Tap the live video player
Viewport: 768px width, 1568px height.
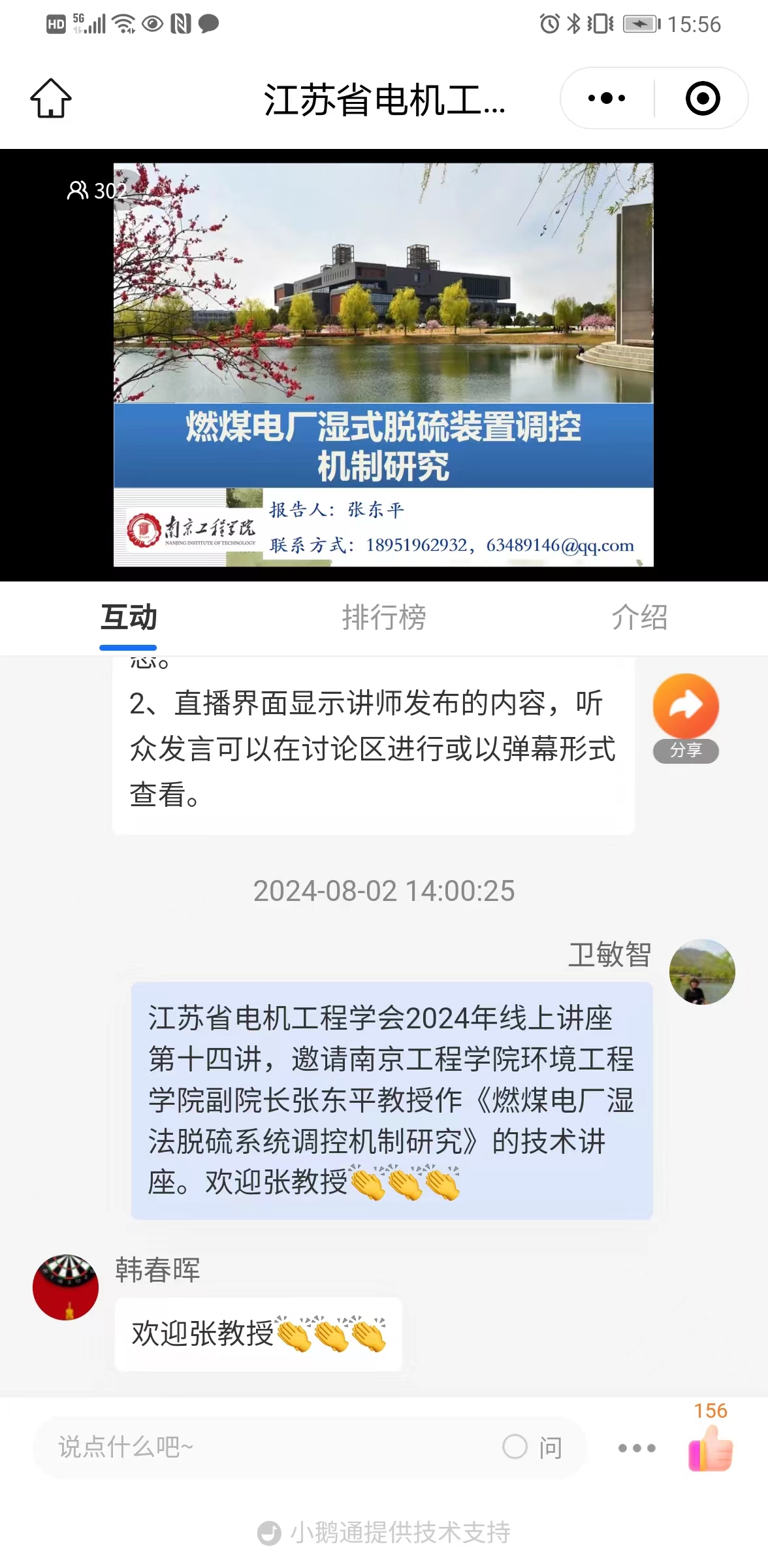pos(383,365)
